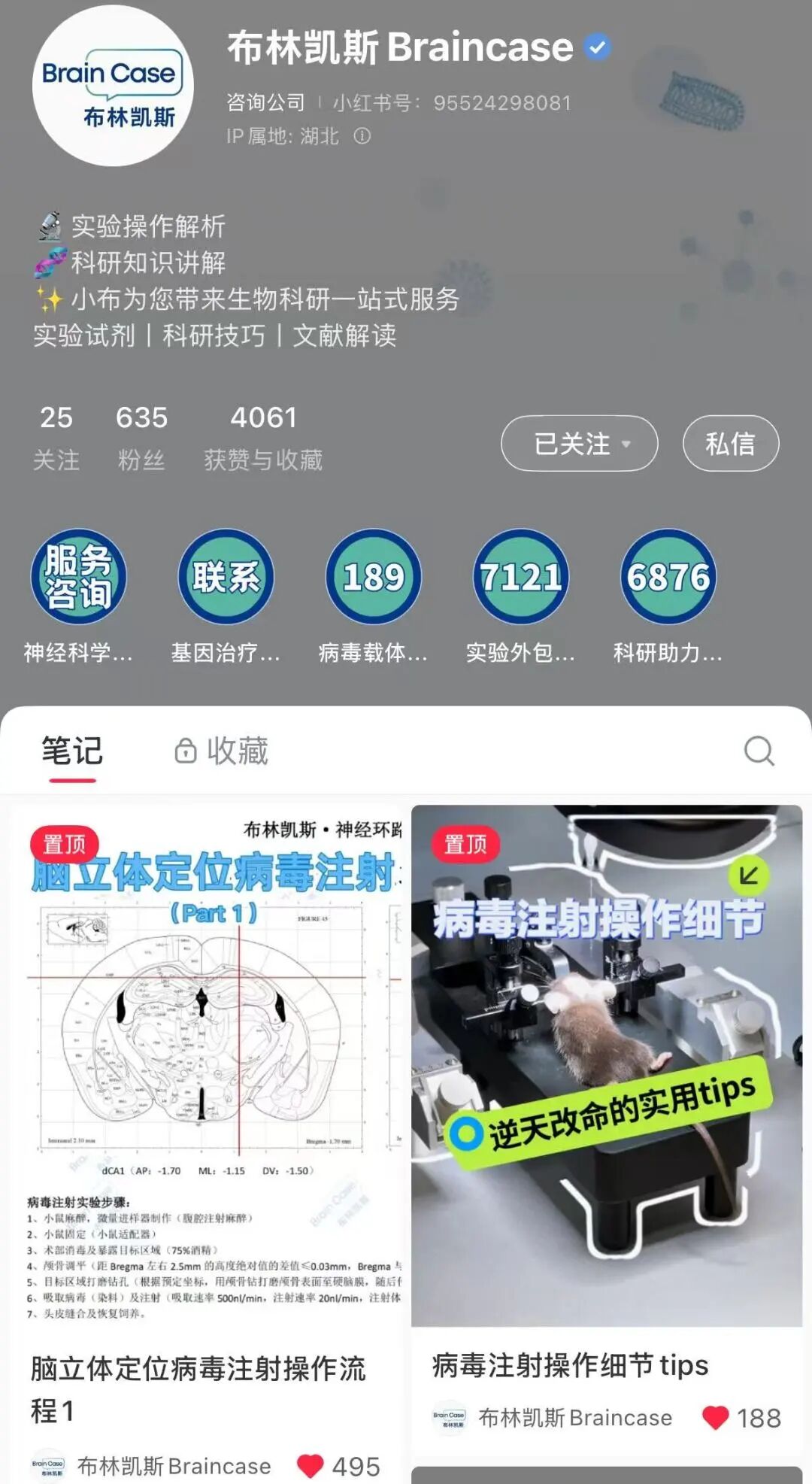The height and width of the screenshot is (1484, 812).
Task: Open the 189 病毒载体 highlight
Action: (x=373, y=577)
